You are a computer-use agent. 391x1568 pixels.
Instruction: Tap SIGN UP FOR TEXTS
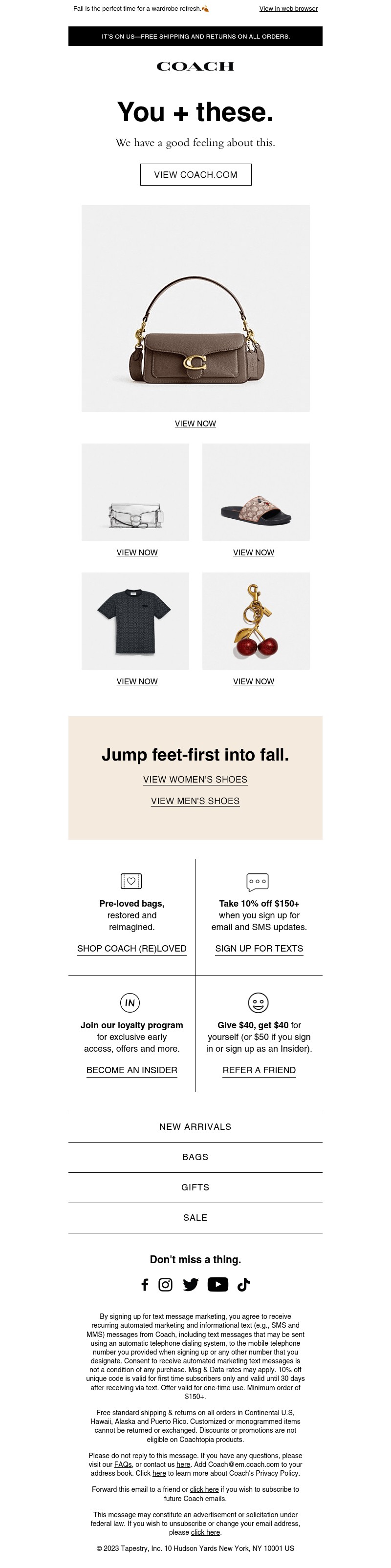tap(259, 948)
